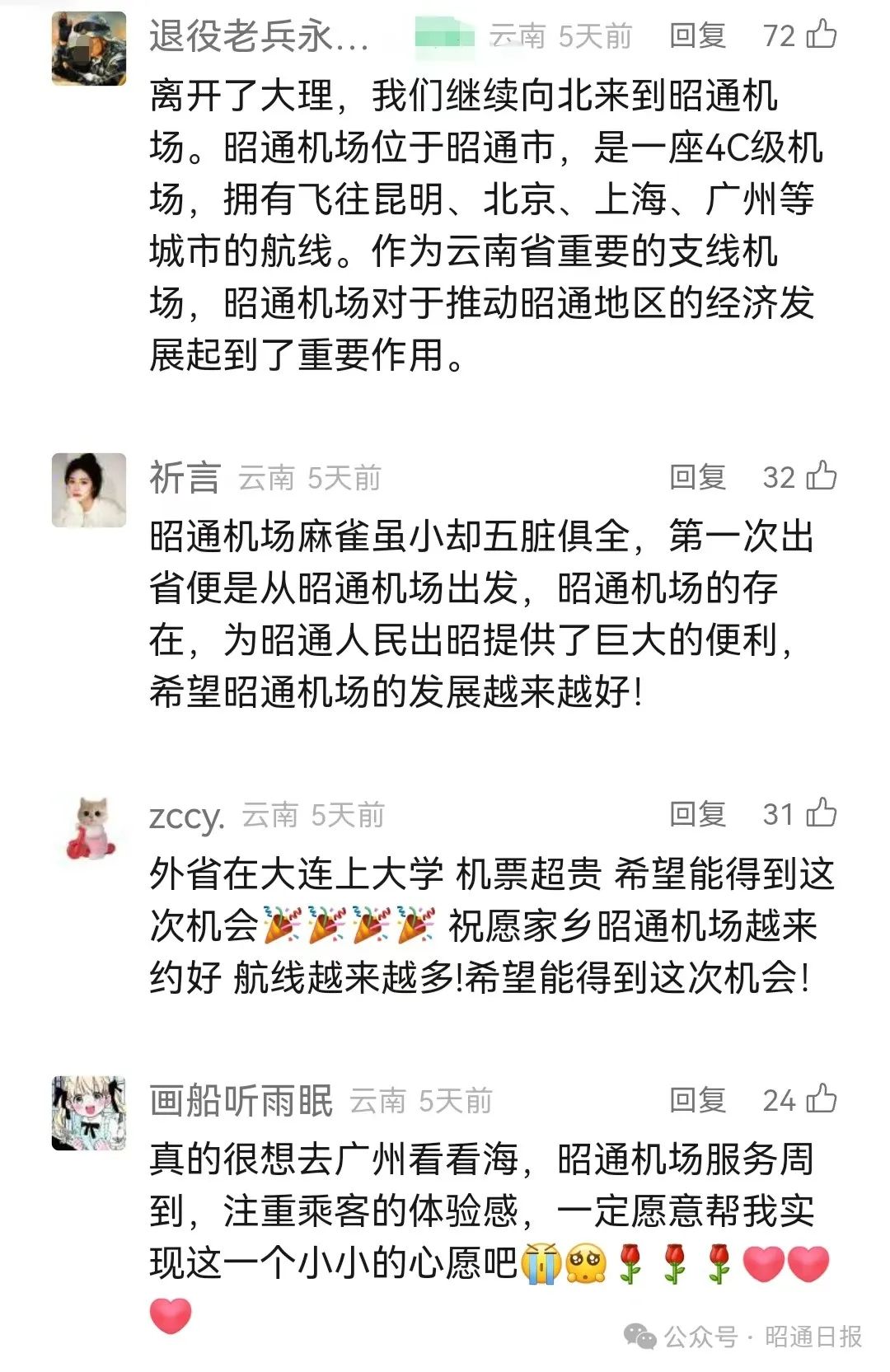
Task: Like the comment by 退役老兵永
Action: click(821, 35)
